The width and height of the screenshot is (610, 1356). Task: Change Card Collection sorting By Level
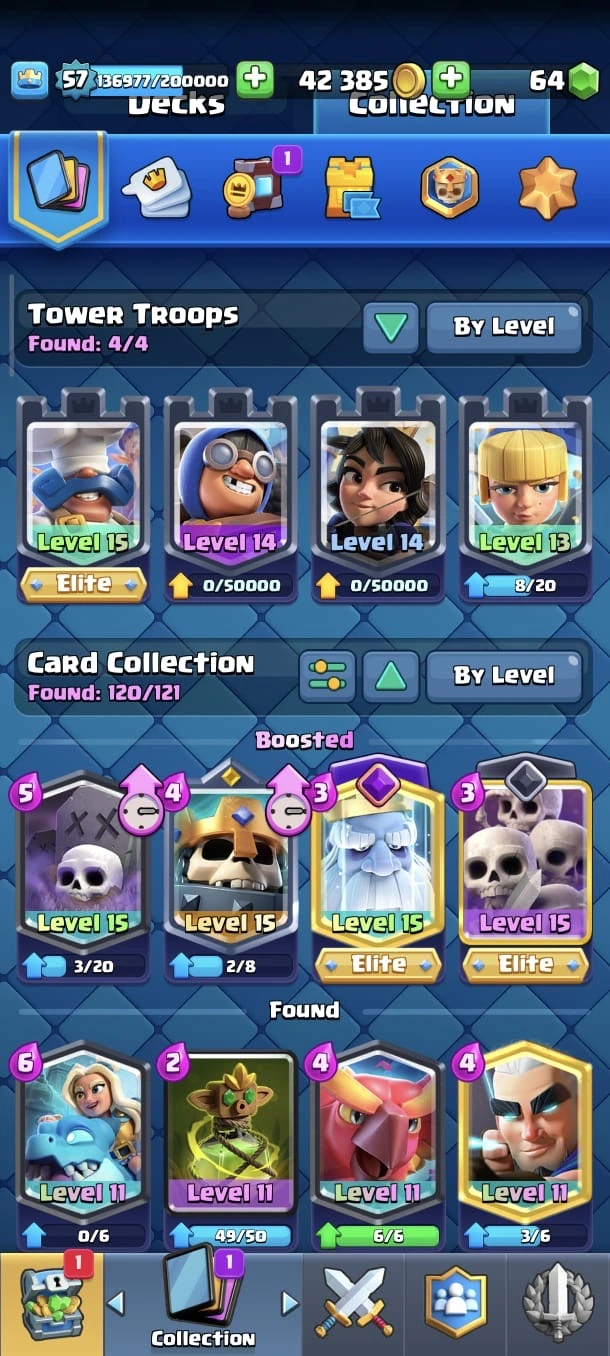click(x=504, y=677)
